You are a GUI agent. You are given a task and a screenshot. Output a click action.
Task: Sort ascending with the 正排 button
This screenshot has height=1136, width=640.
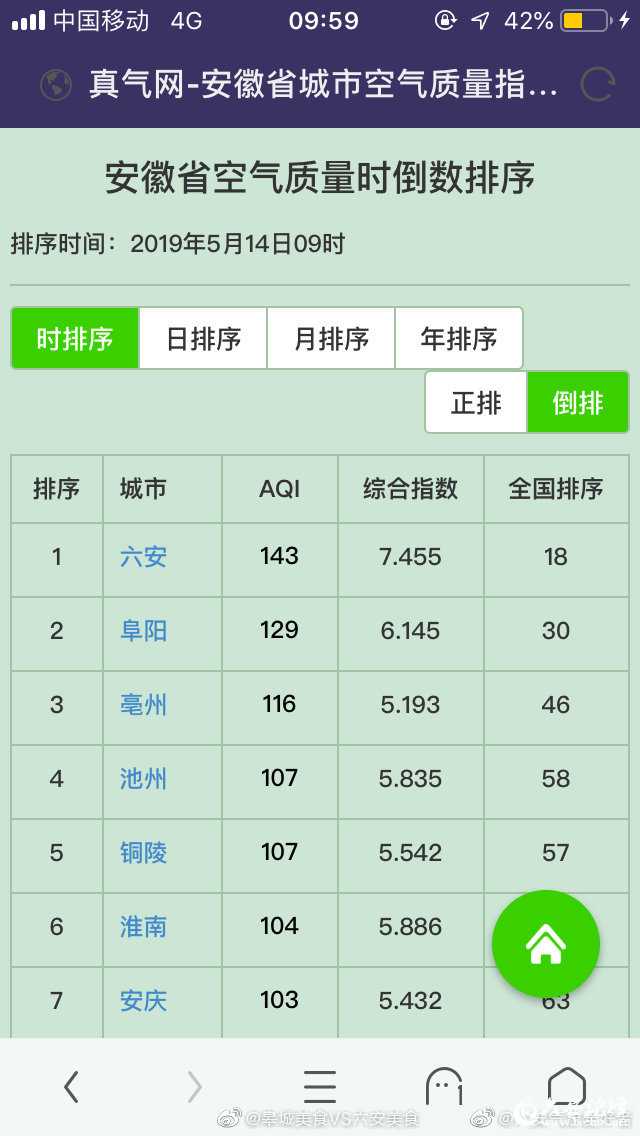476,403
